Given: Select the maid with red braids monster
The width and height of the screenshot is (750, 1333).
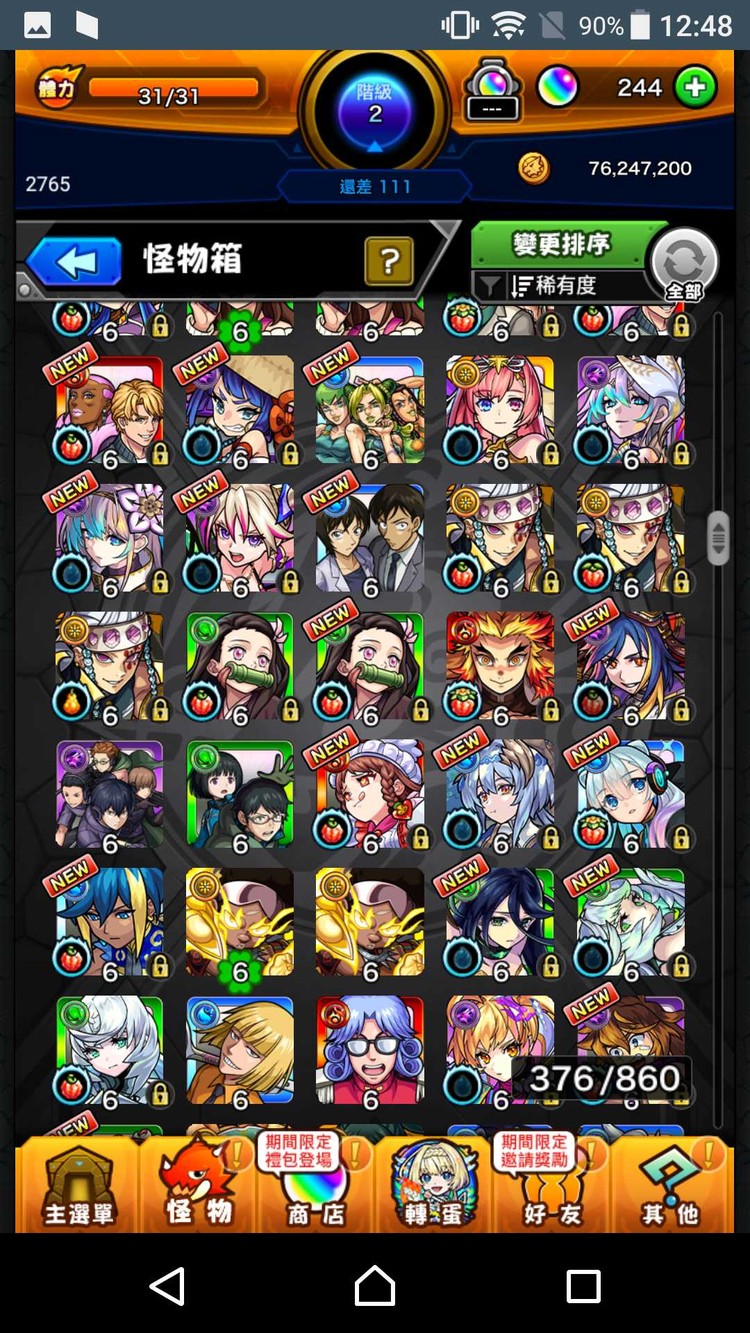Looking at the screenshot, I should [x=370, y=795].
